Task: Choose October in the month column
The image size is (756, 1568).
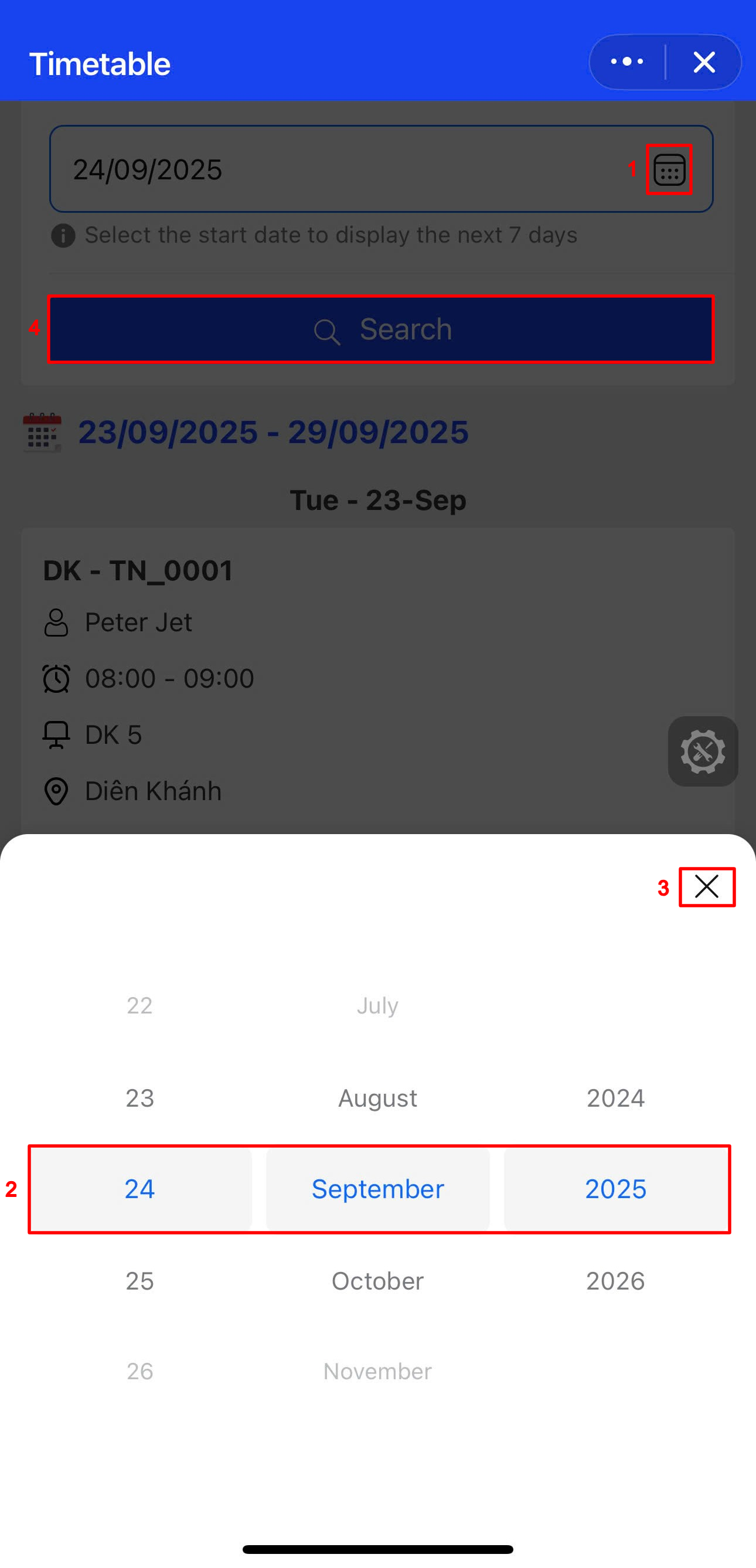Action: click(377, 1281)
